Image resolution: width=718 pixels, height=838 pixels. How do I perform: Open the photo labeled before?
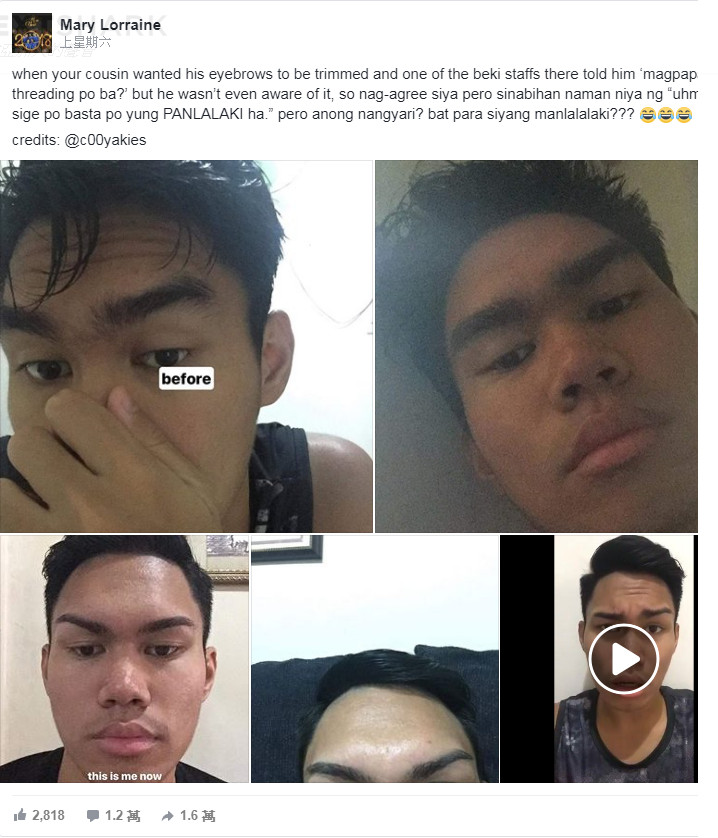(x=186, y=346)
